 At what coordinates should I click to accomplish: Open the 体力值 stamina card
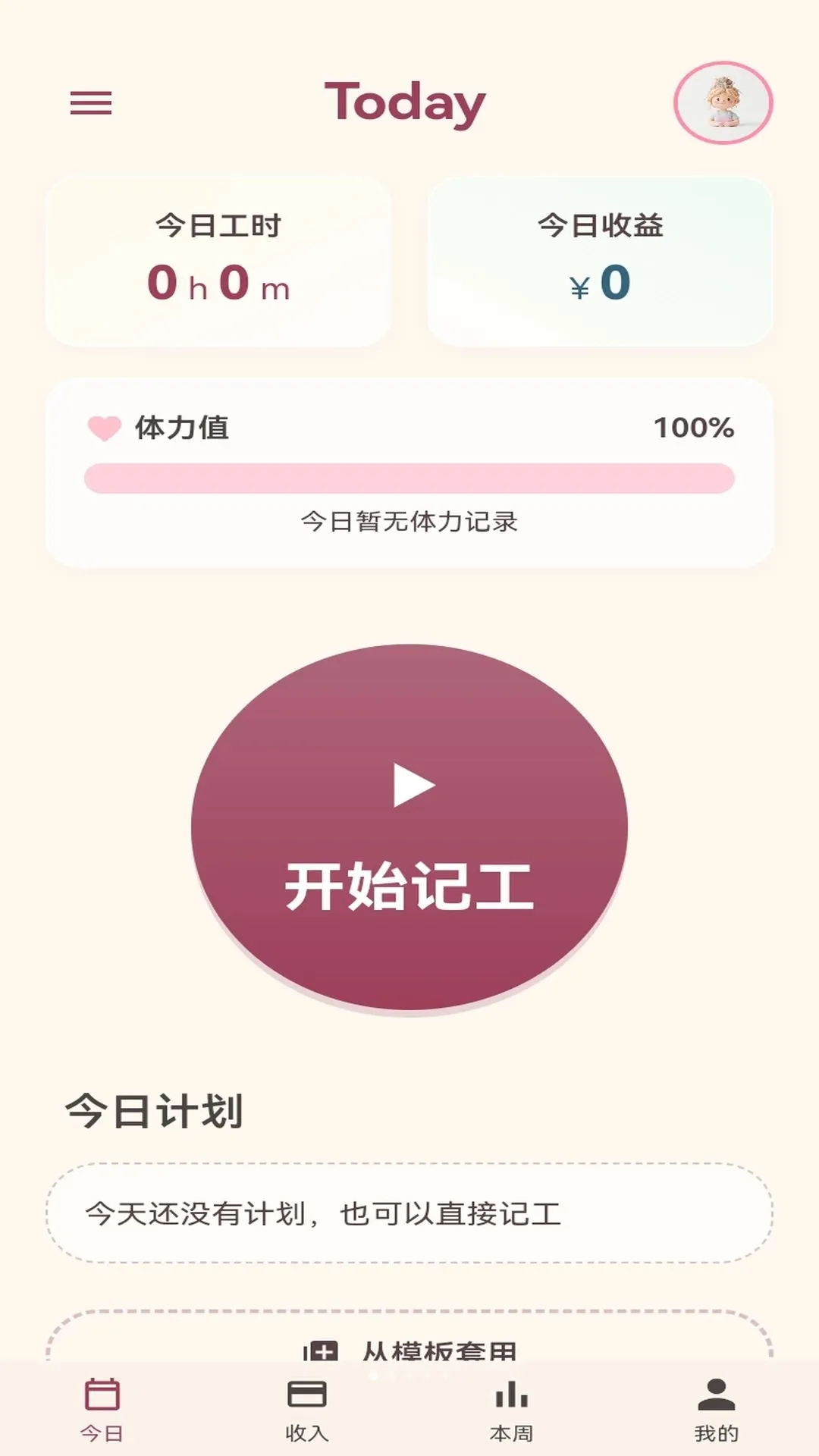point(409,472)
